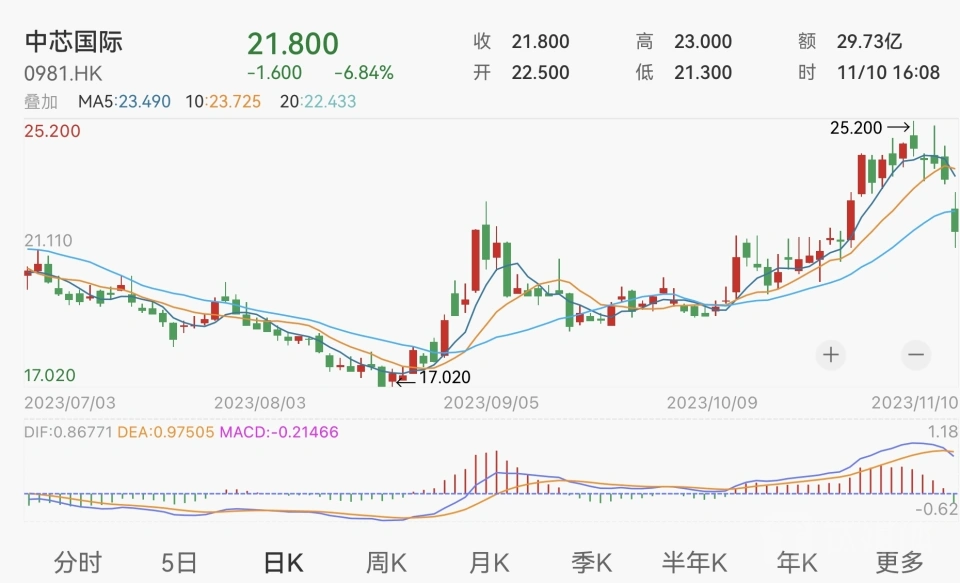Zoom in chart with plus button
Image resolution: width=960 pixels, height=583 pixels.
pos(831,353)
